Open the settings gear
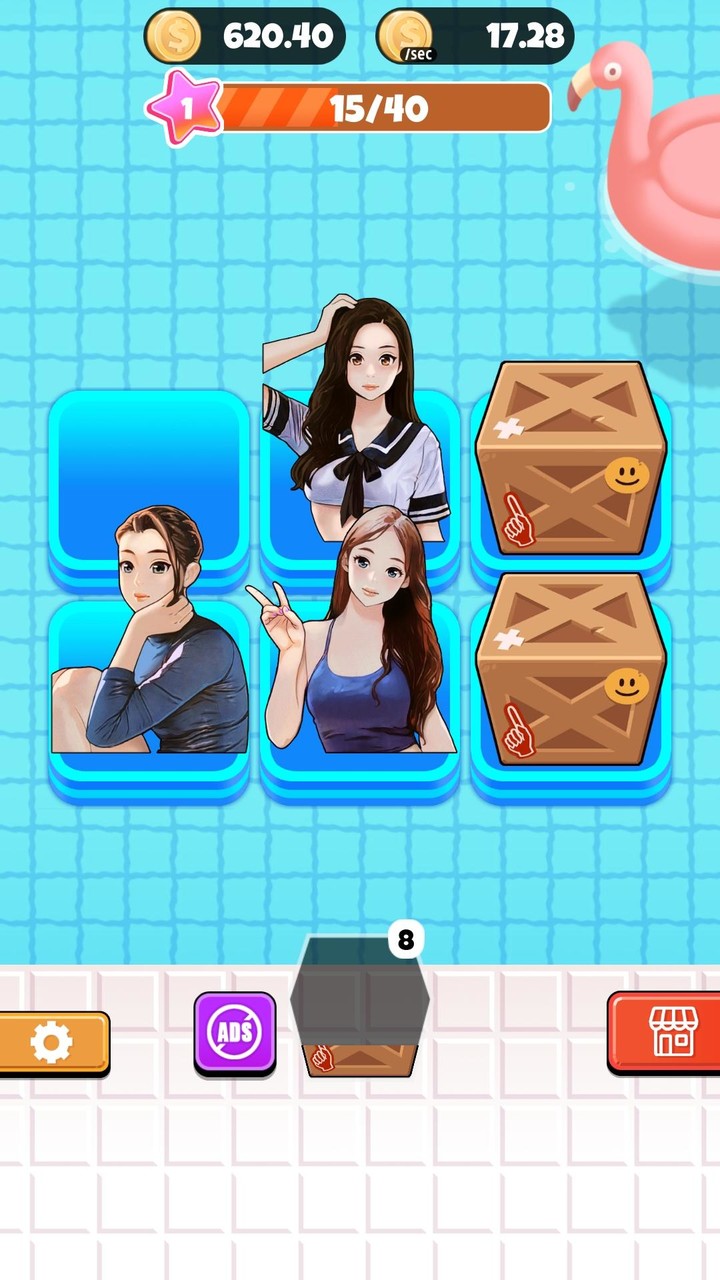 pos(52,1043)
